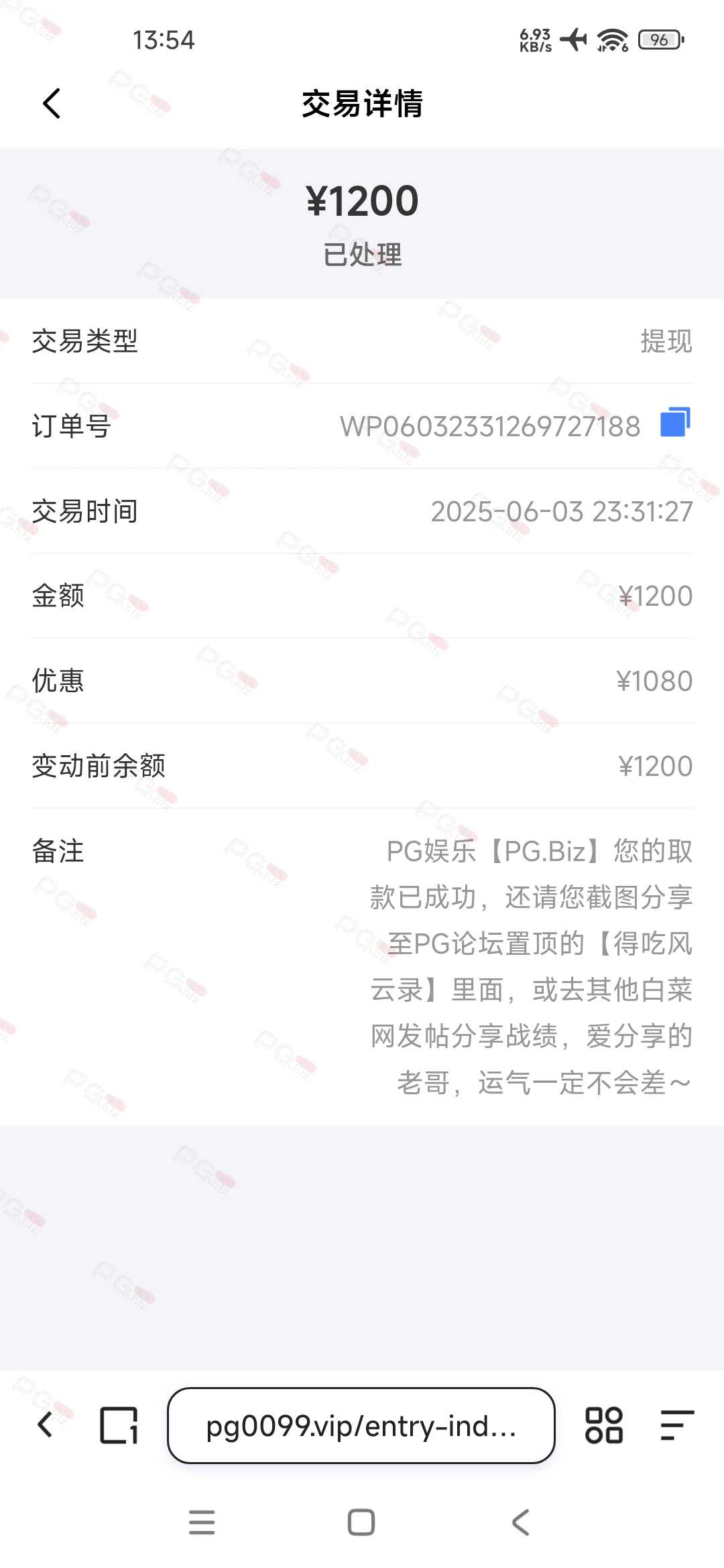Open the browser menu icon

tap(676, 1425)
